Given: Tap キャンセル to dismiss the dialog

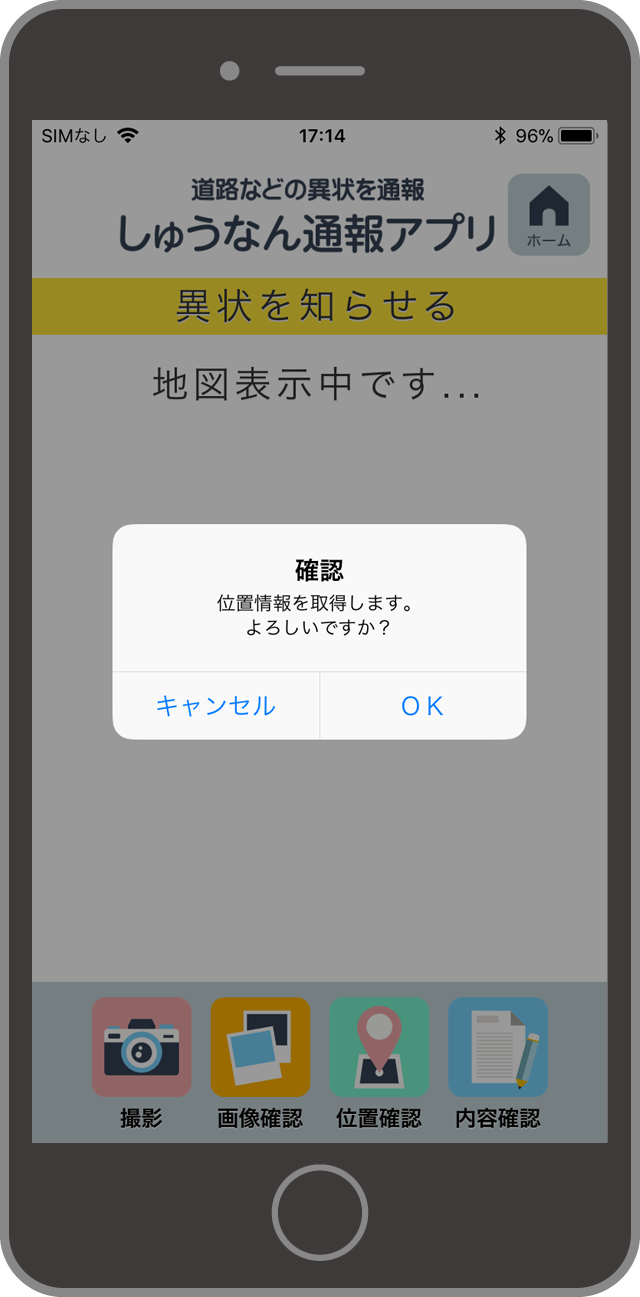Looking at the screenshot, I should point(216,706).
